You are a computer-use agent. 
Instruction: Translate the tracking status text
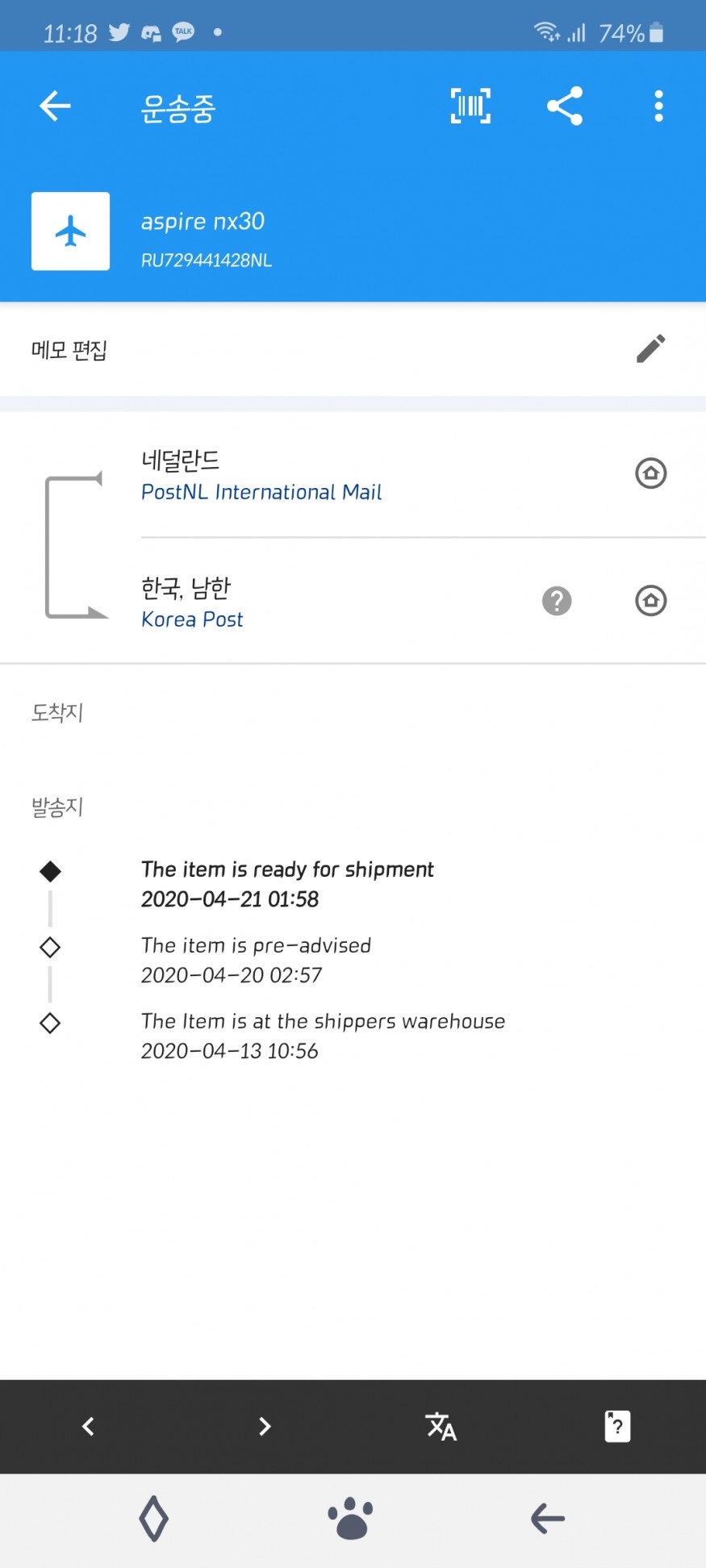441,1426
